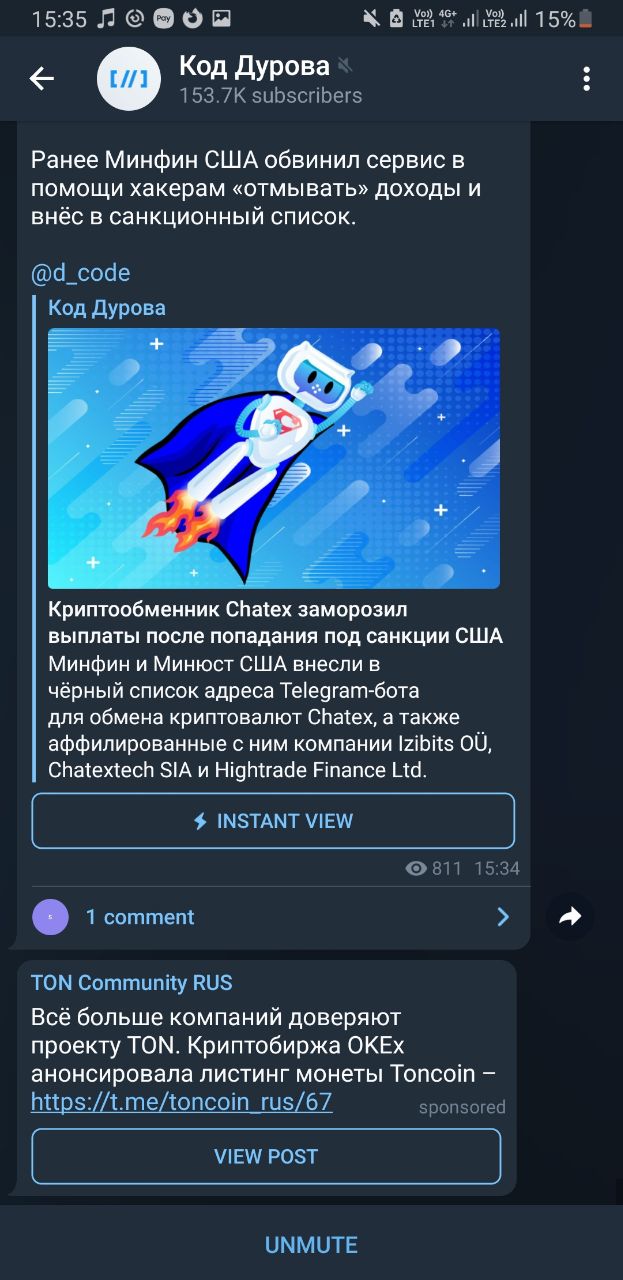
Task: Tap VIEW POST in the sponsored message
Action: click(266, 1157)
